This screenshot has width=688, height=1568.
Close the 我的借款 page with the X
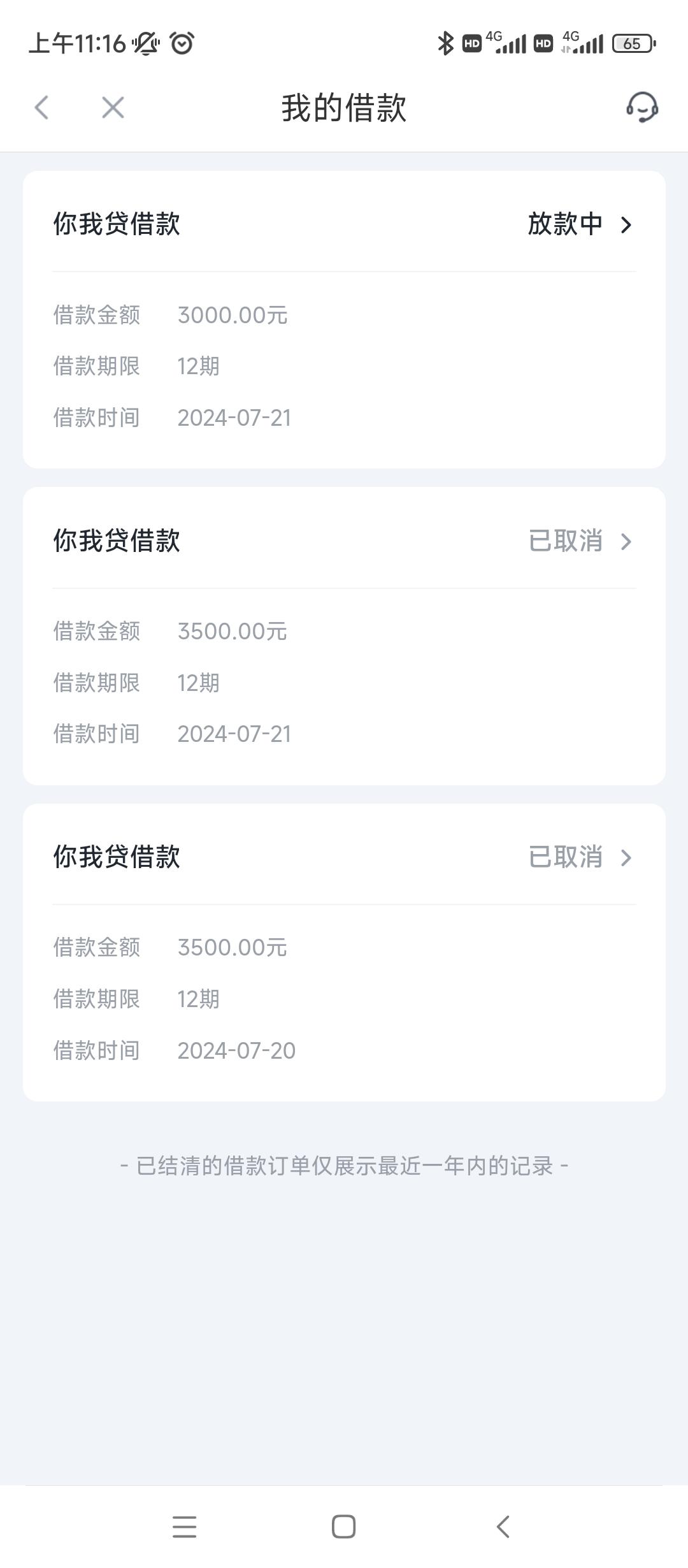pyautogui.click(x=113, y=108)
